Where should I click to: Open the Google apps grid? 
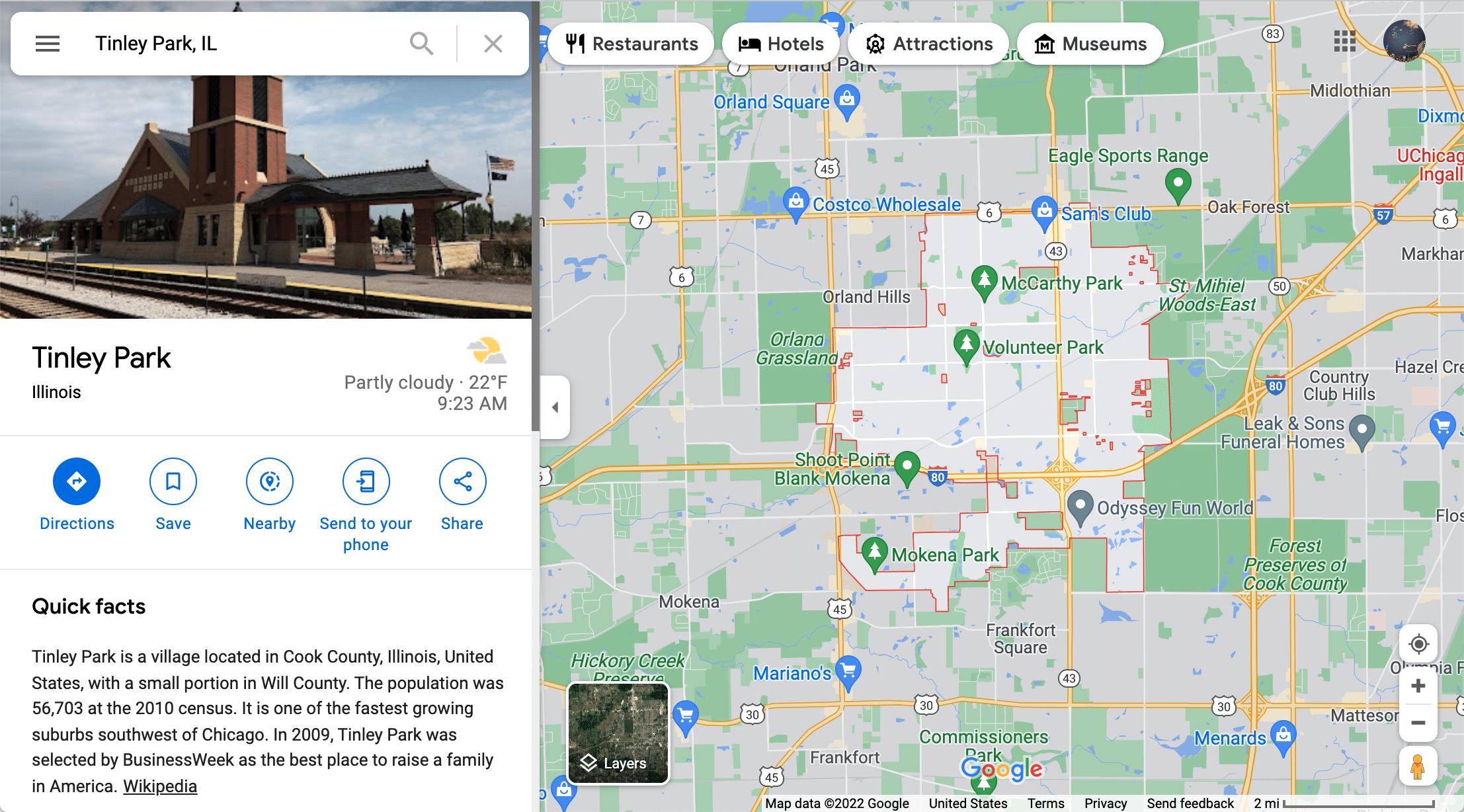pos(1344,41)
